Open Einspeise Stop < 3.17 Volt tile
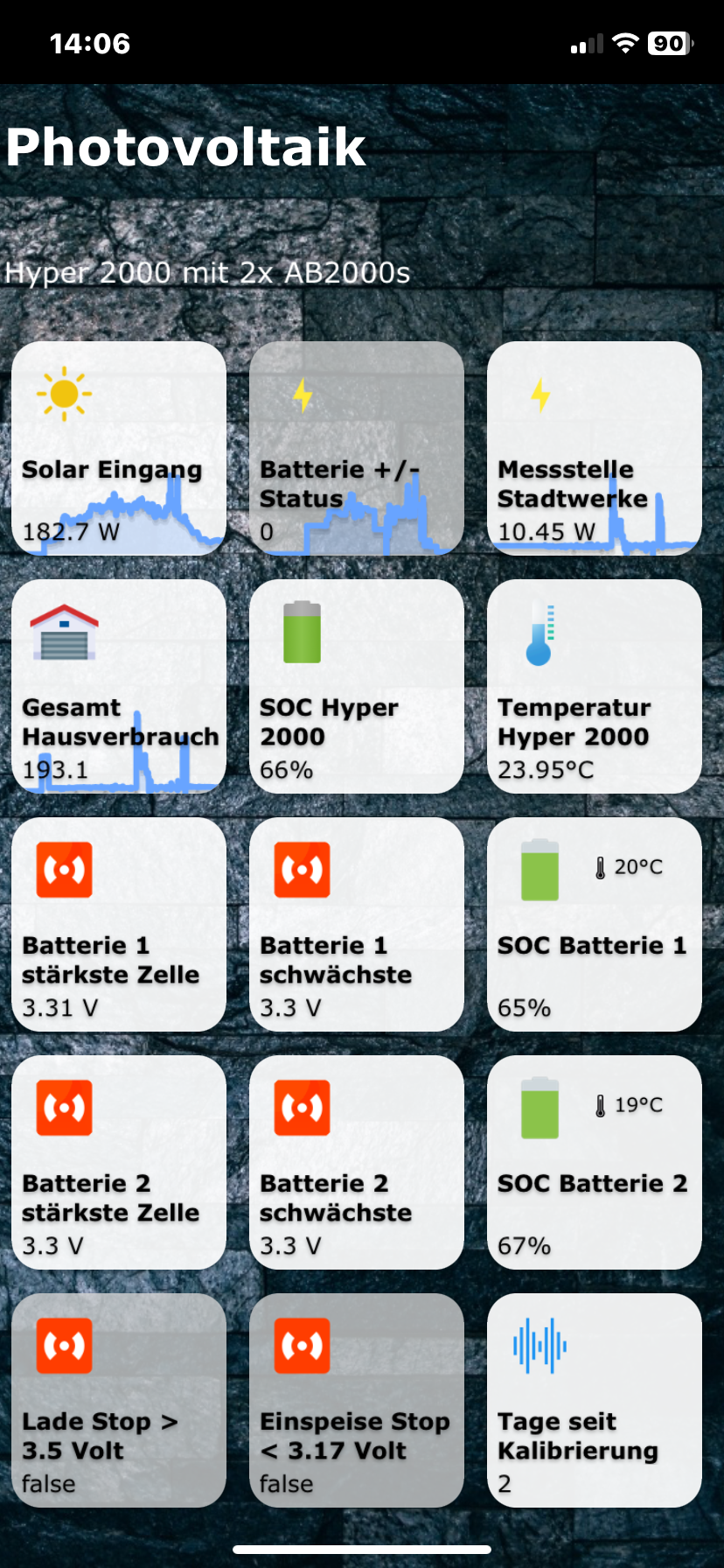The image size is (724, 1568). click(357, 1400)
